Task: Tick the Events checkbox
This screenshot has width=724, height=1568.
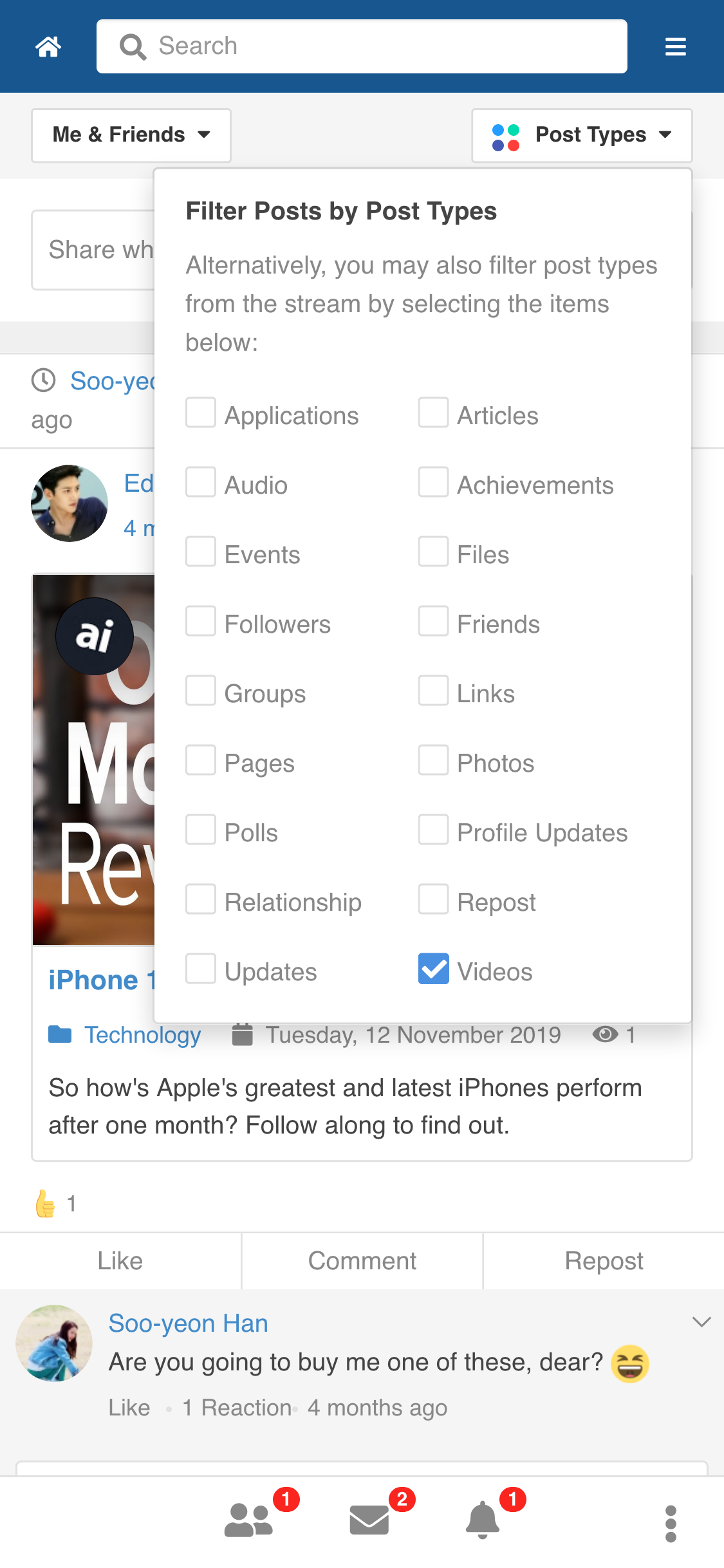Action: coord(201,552)
